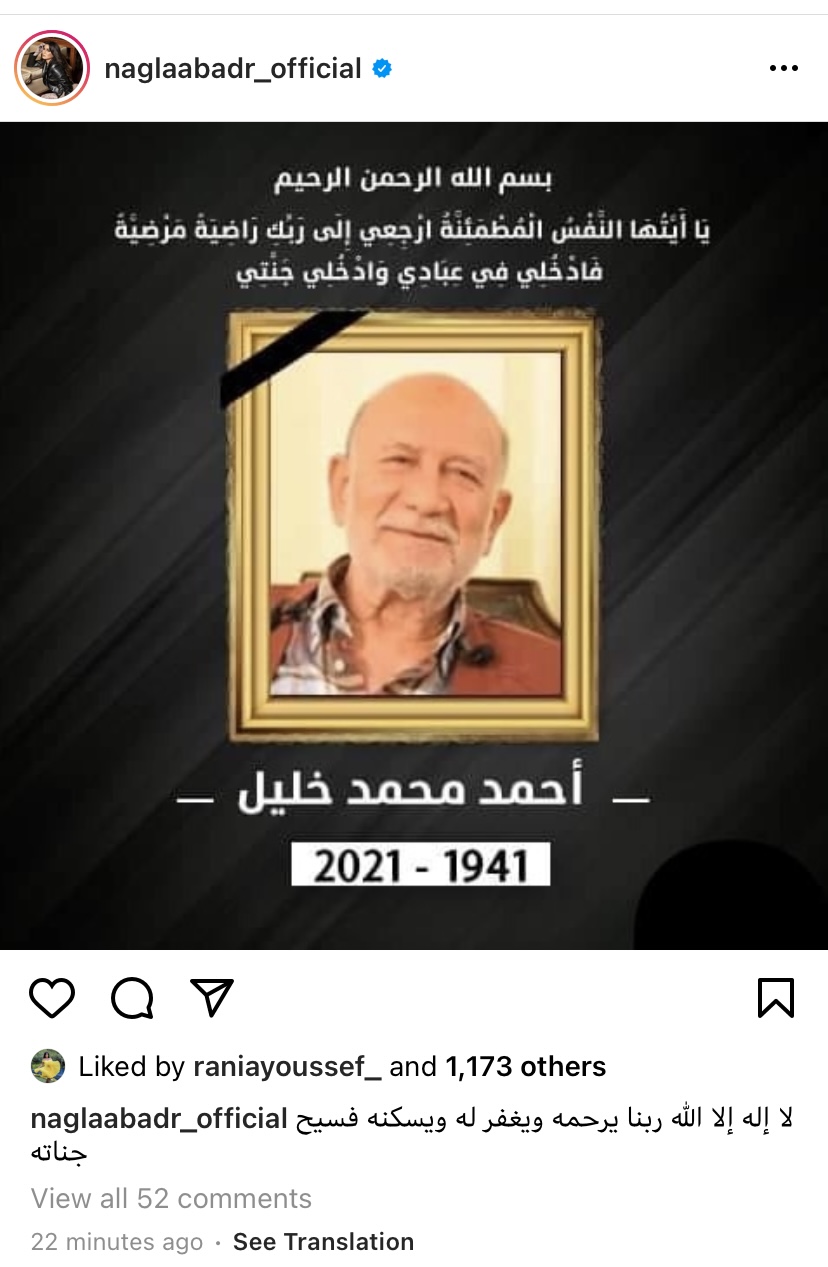Like this post with the heart
828x1267 pixels.
[52, 997]
